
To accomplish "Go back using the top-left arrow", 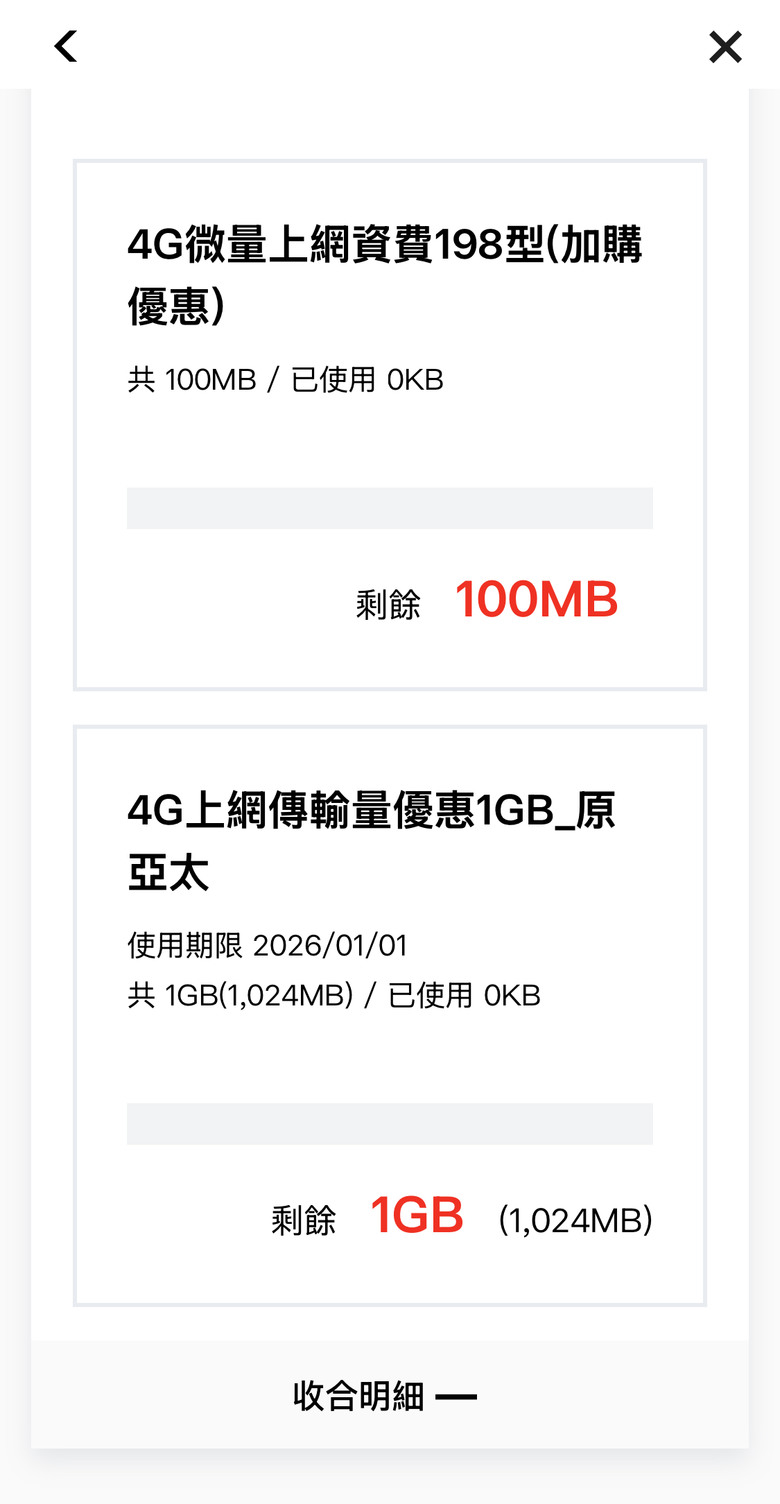I will point(66,46).
